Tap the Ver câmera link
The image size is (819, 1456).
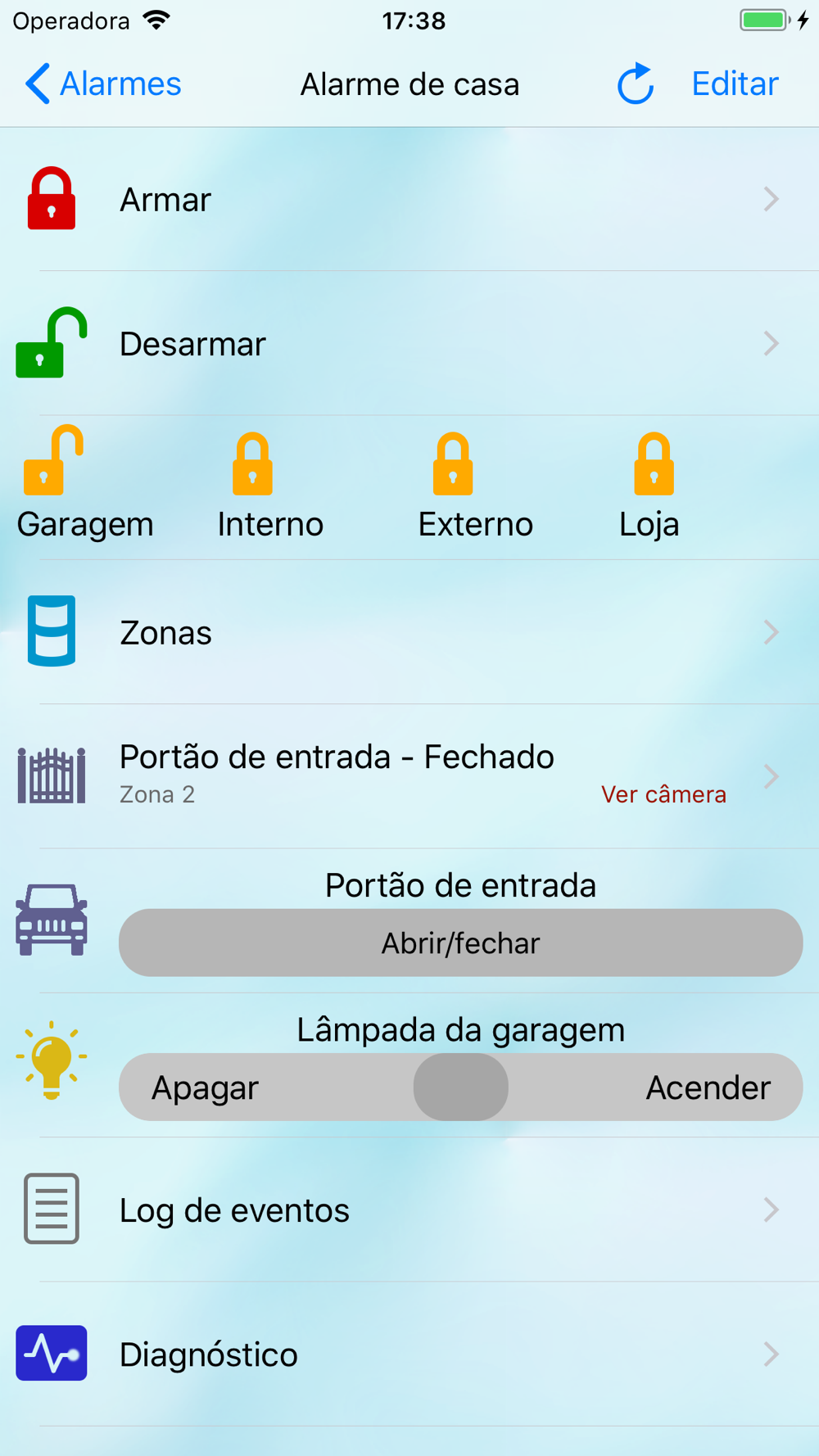tap(663, 794)
